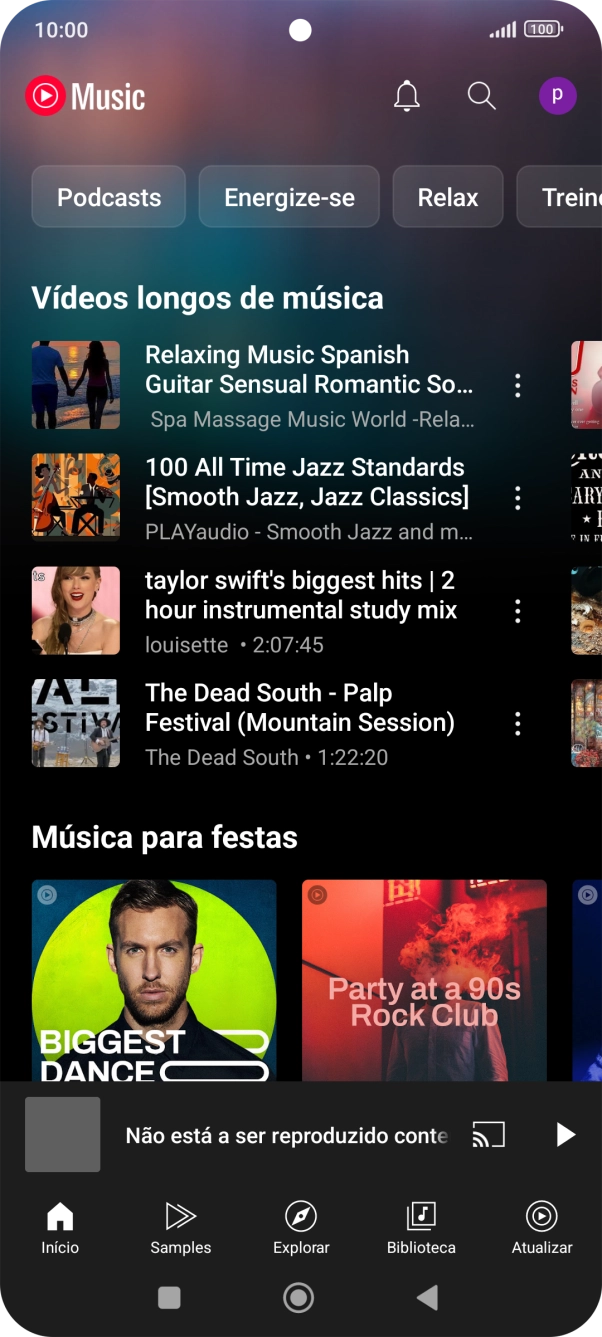The image size is (602, 1337).
Task: Open the notifications bell
Action: point(406,96)
